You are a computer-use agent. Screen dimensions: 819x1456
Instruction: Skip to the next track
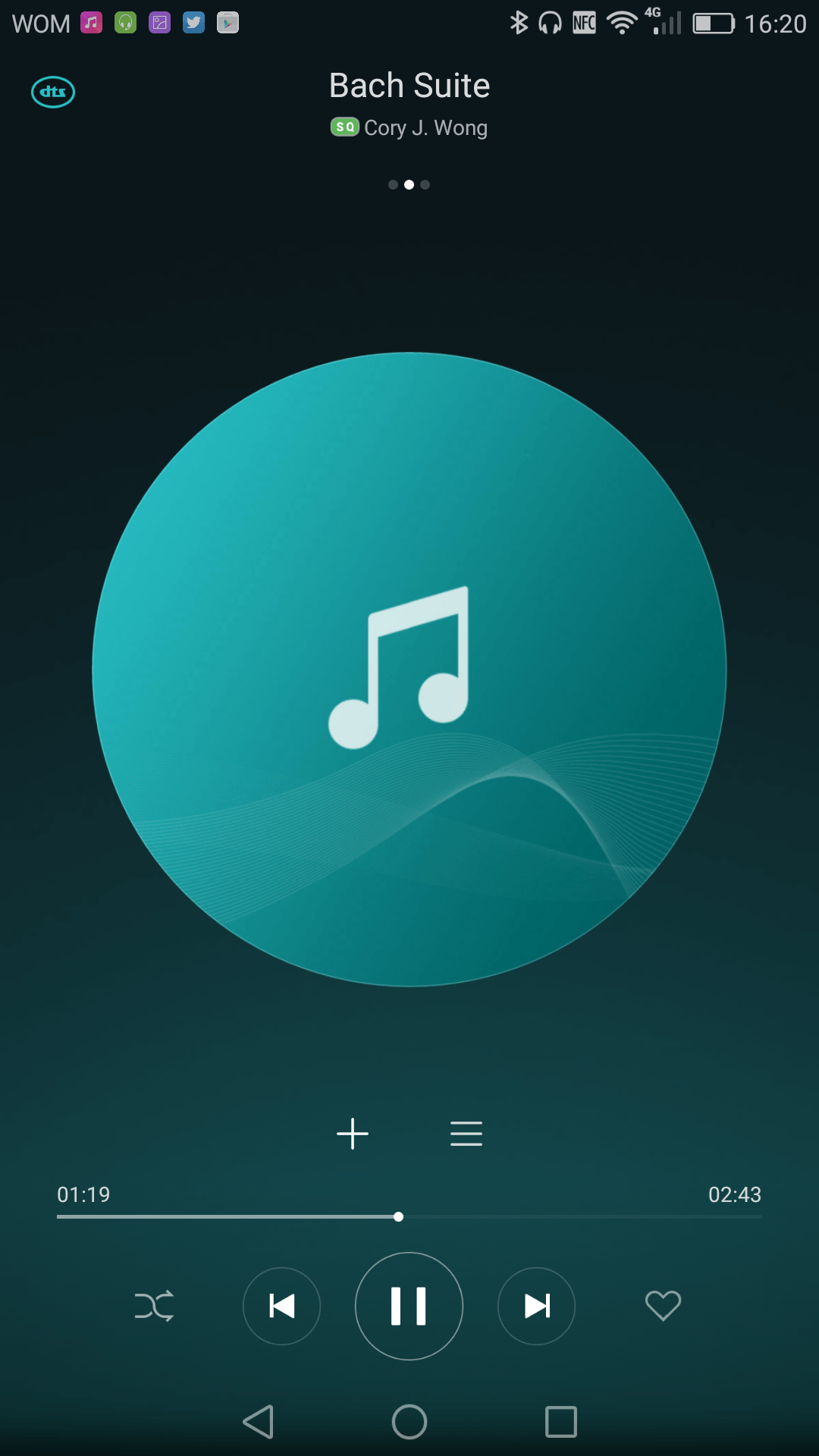tap(536, 1306)
